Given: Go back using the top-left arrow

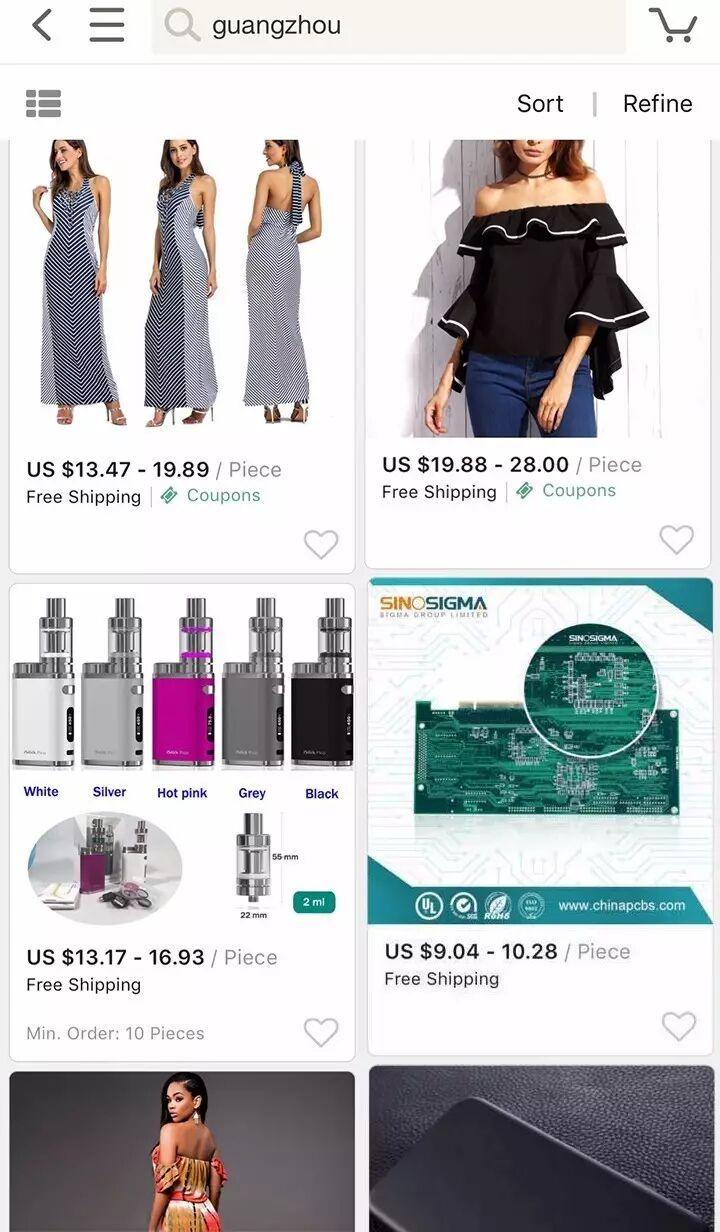Looking at the screenshot, I should click(x=41, y=25).
